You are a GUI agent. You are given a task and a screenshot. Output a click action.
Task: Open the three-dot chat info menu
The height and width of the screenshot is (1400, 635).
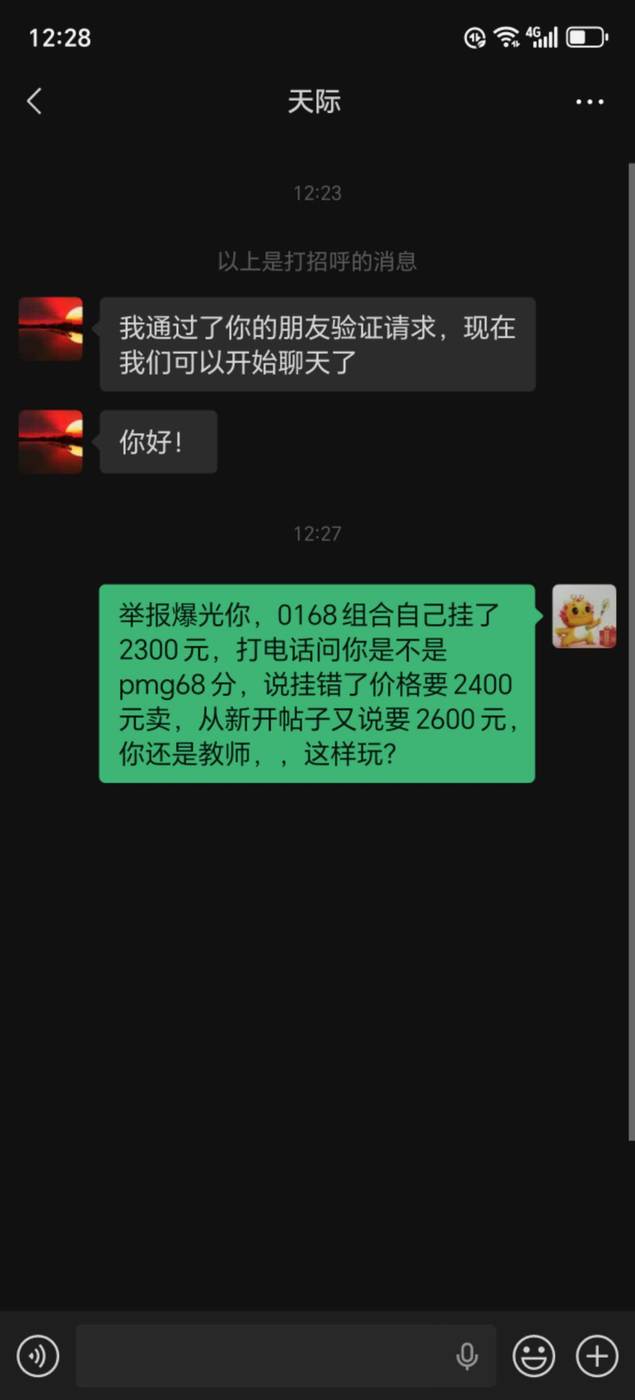[589, 102]
